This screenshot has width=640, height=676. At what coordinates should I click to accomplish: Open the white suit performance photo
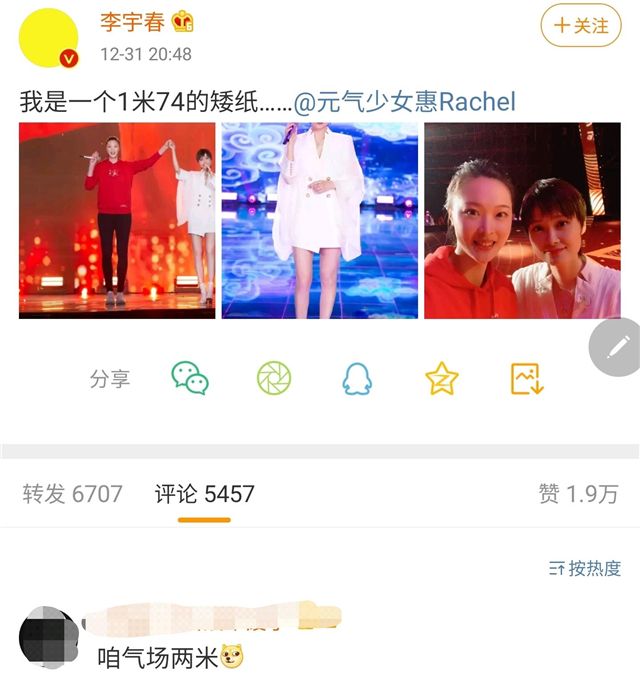pyautogui.click(x=320, y=221)
